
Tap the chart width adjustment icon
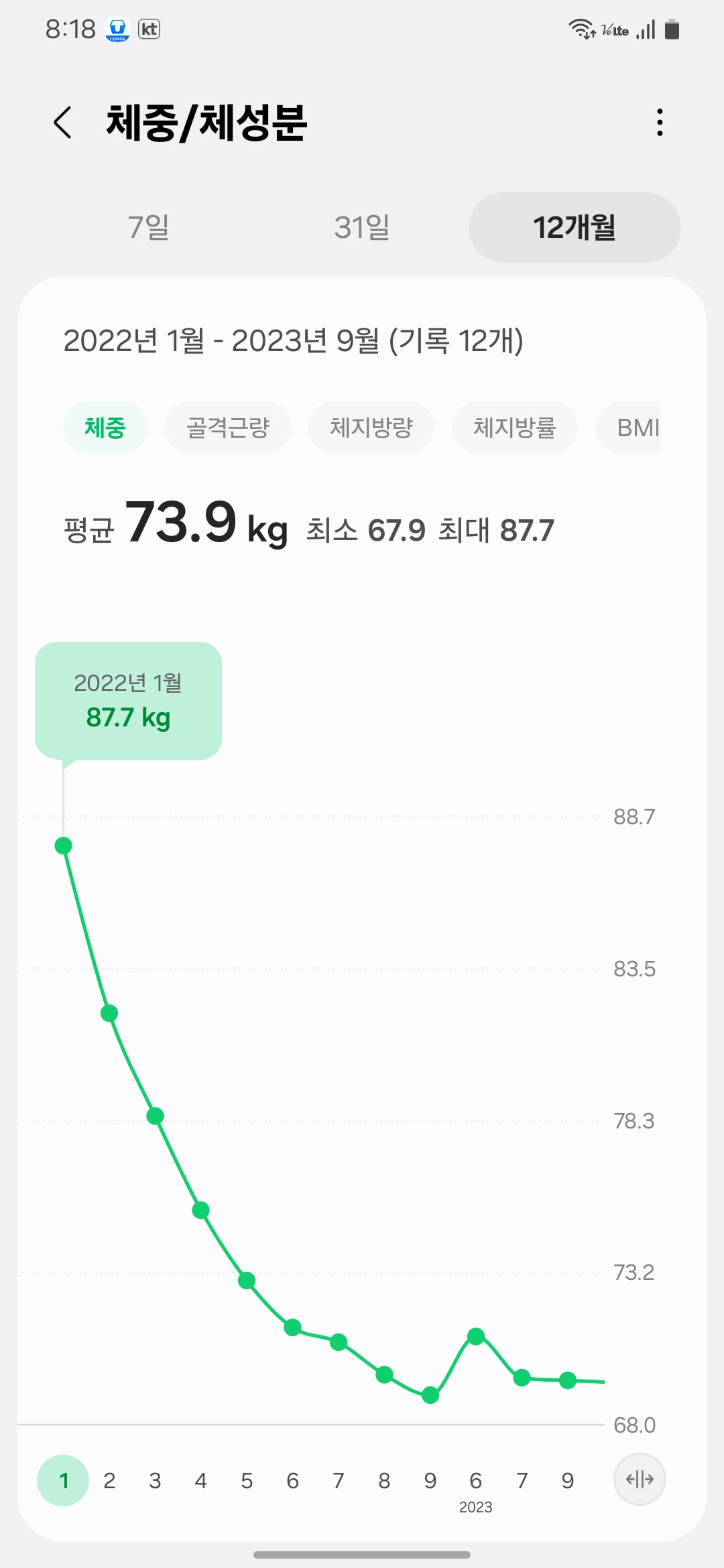[640, 1480]
